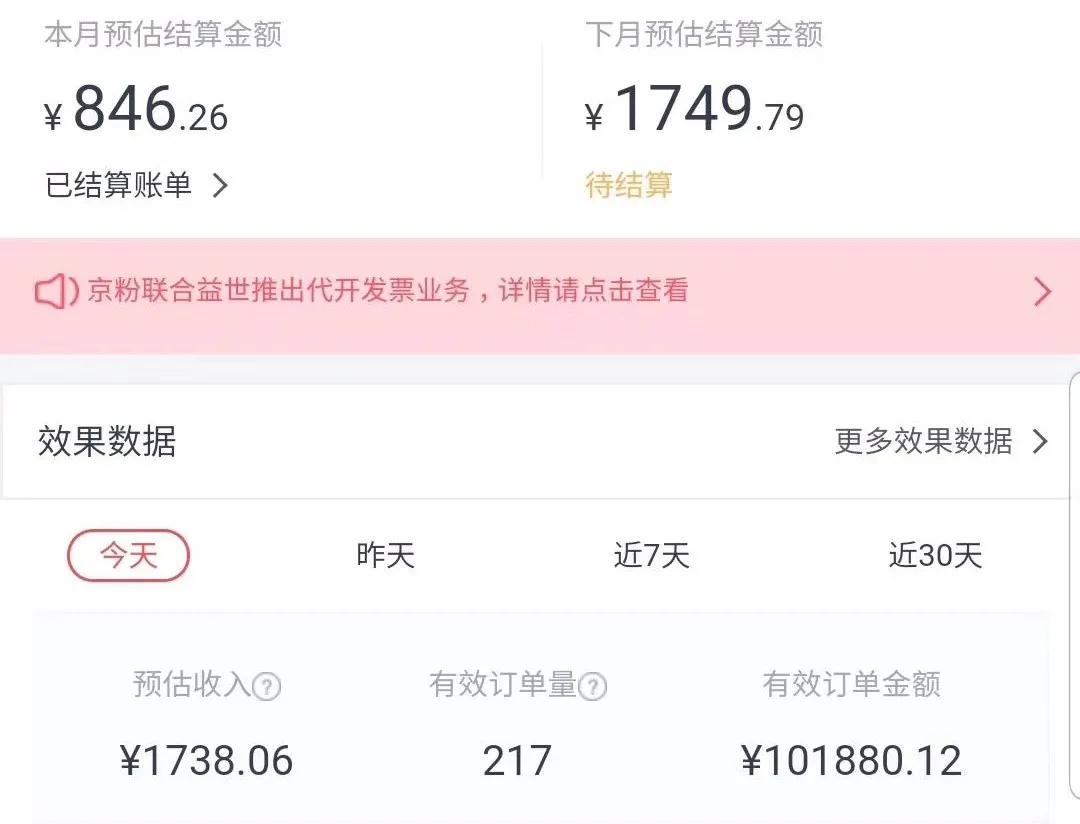Tap the help icon beside 有效订单量
Image resolution: width=1080 pixels, height=824 pixels.
(x=593, y=687)
